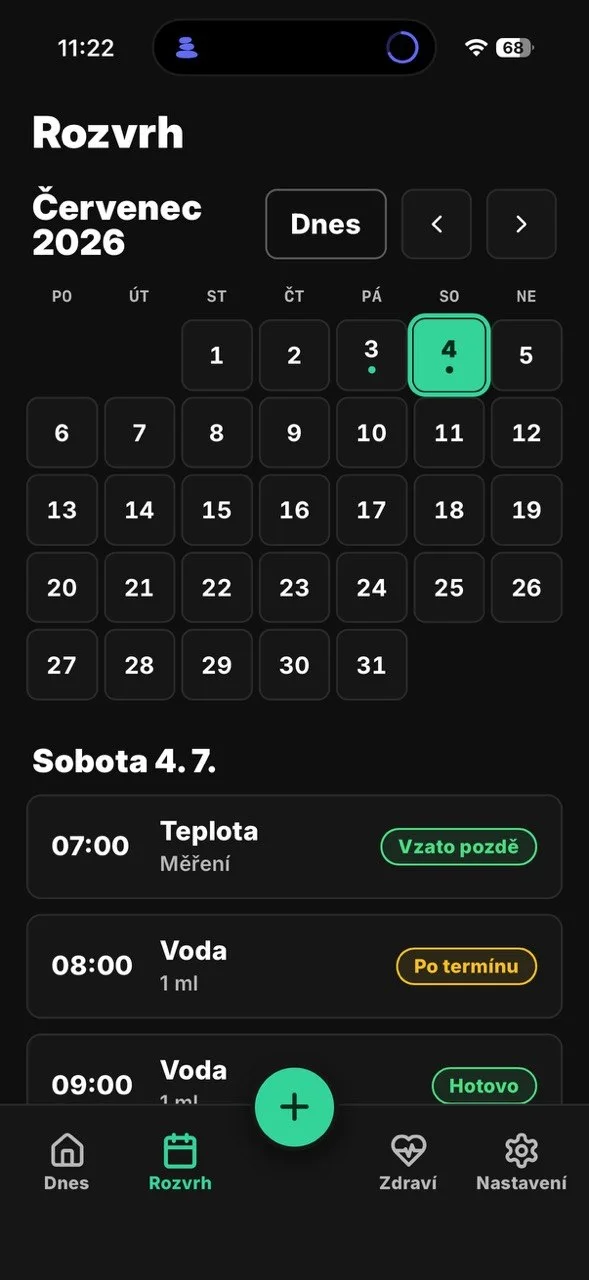
Task: Go to the previous month
Action: point(436,224)
